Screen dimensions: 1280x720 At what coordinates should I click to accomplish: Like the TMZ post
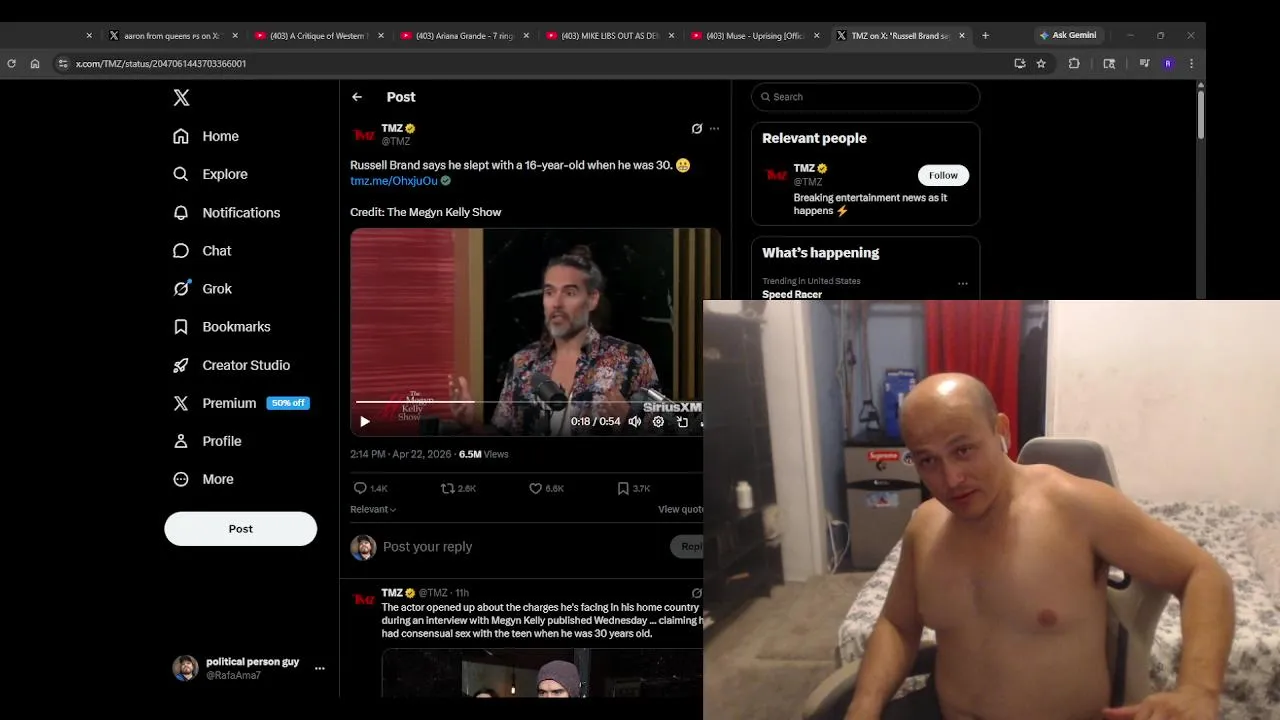(536, 488)
